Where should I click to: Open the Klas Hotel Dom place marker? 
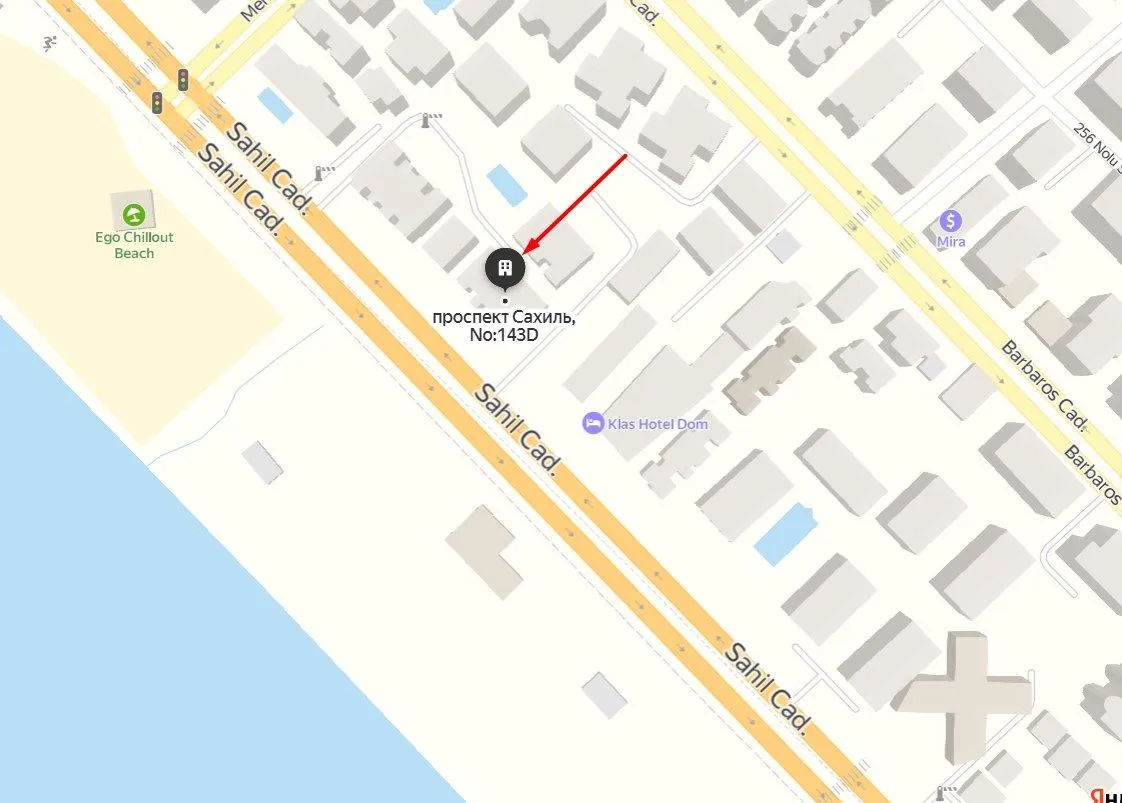(x=594, y=424)
